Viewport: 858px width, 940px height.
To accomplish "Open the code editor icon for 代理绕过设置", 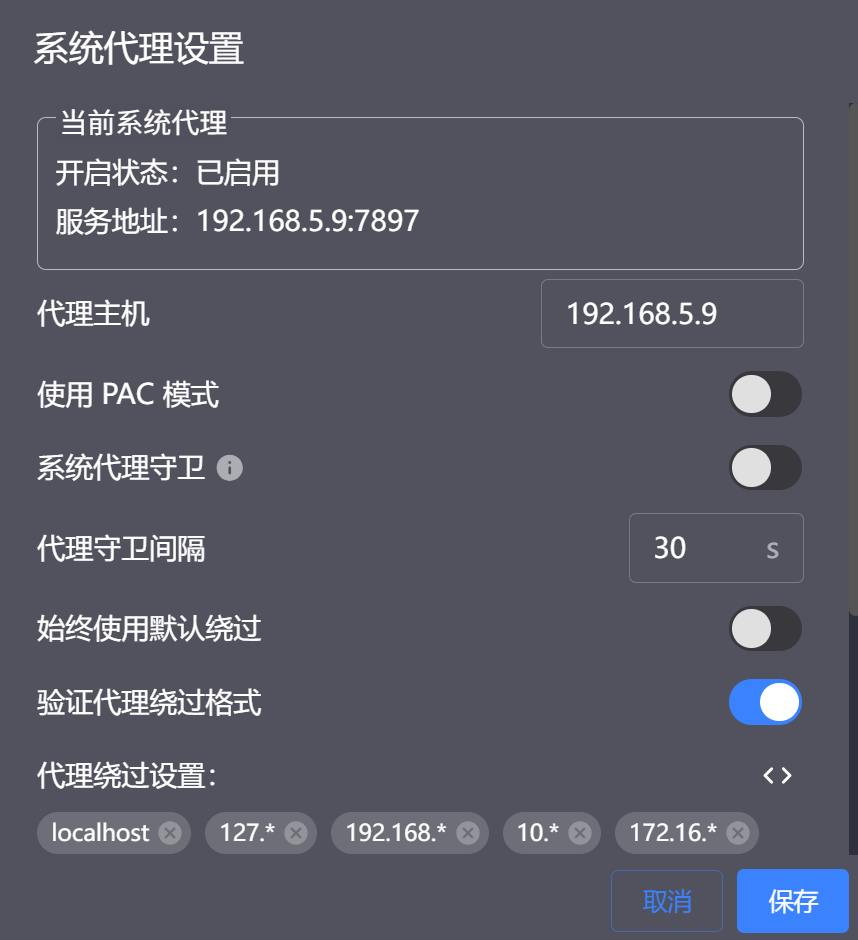I will pos(778,775).
